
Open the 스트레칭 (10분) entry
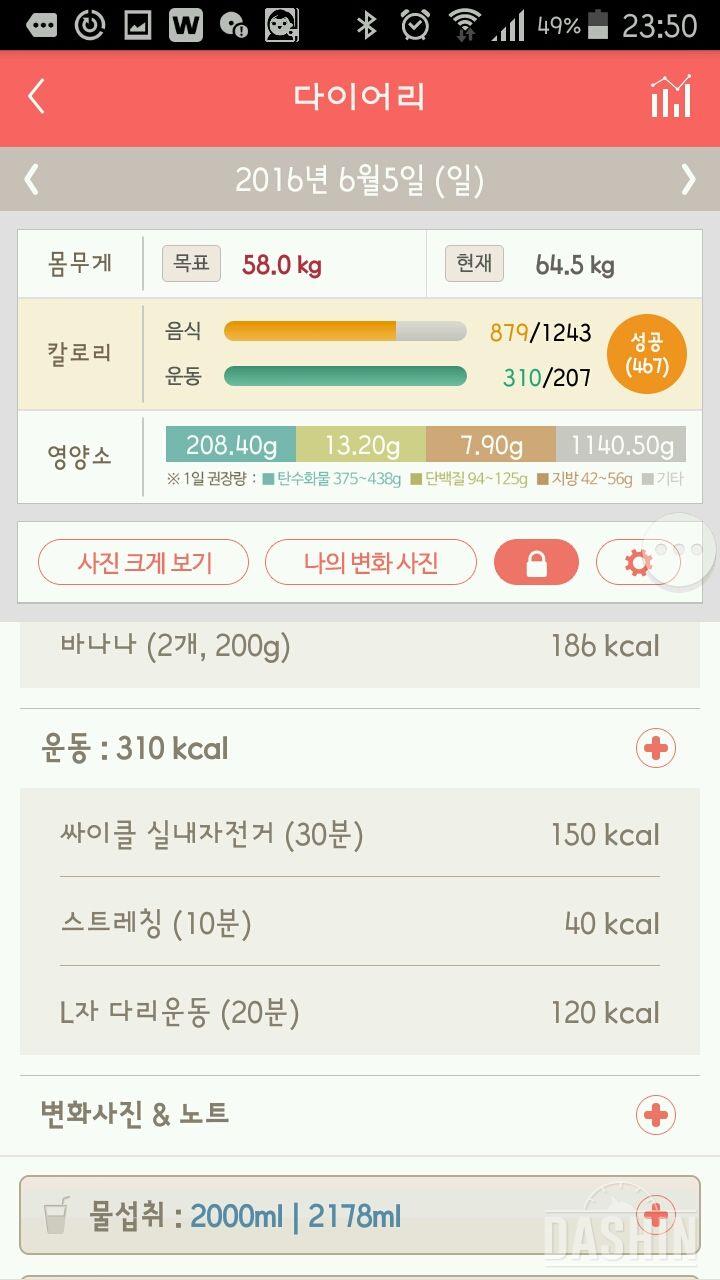coord(360,922)
